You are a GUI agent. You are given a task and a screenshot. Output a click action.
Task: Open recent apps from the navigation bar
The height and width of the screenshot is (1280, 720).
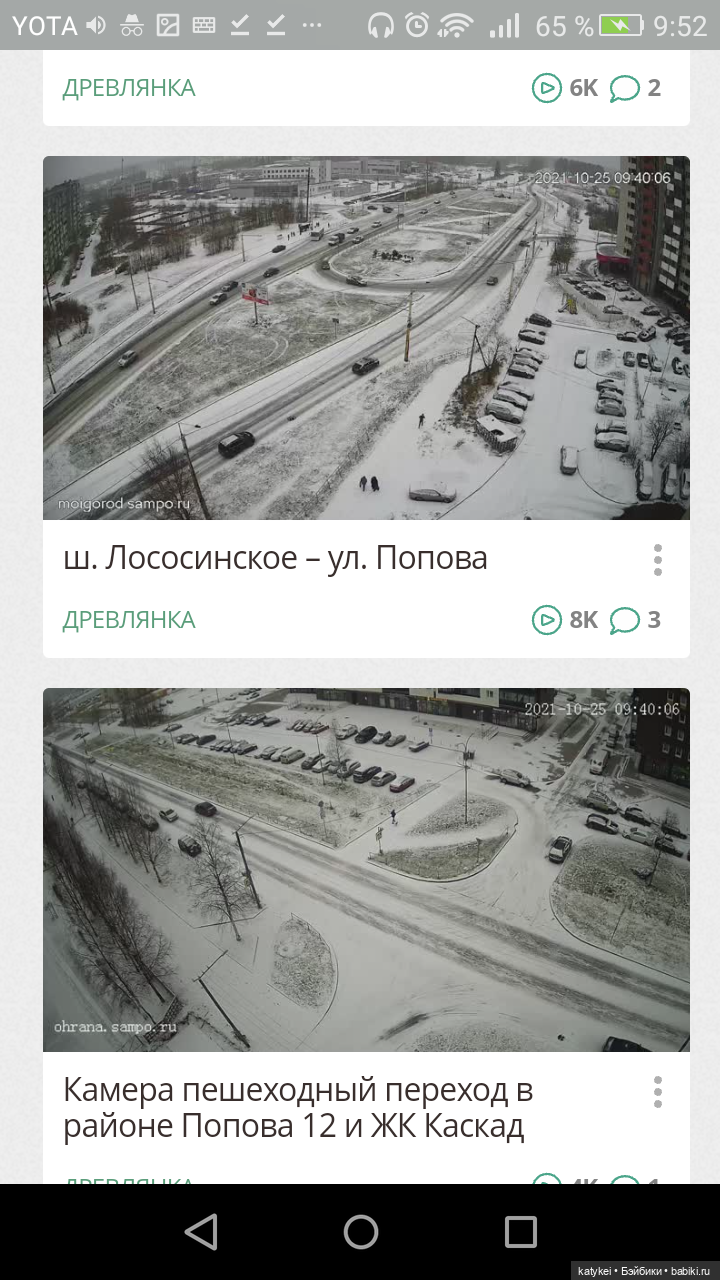click(x=520, y=1232)
